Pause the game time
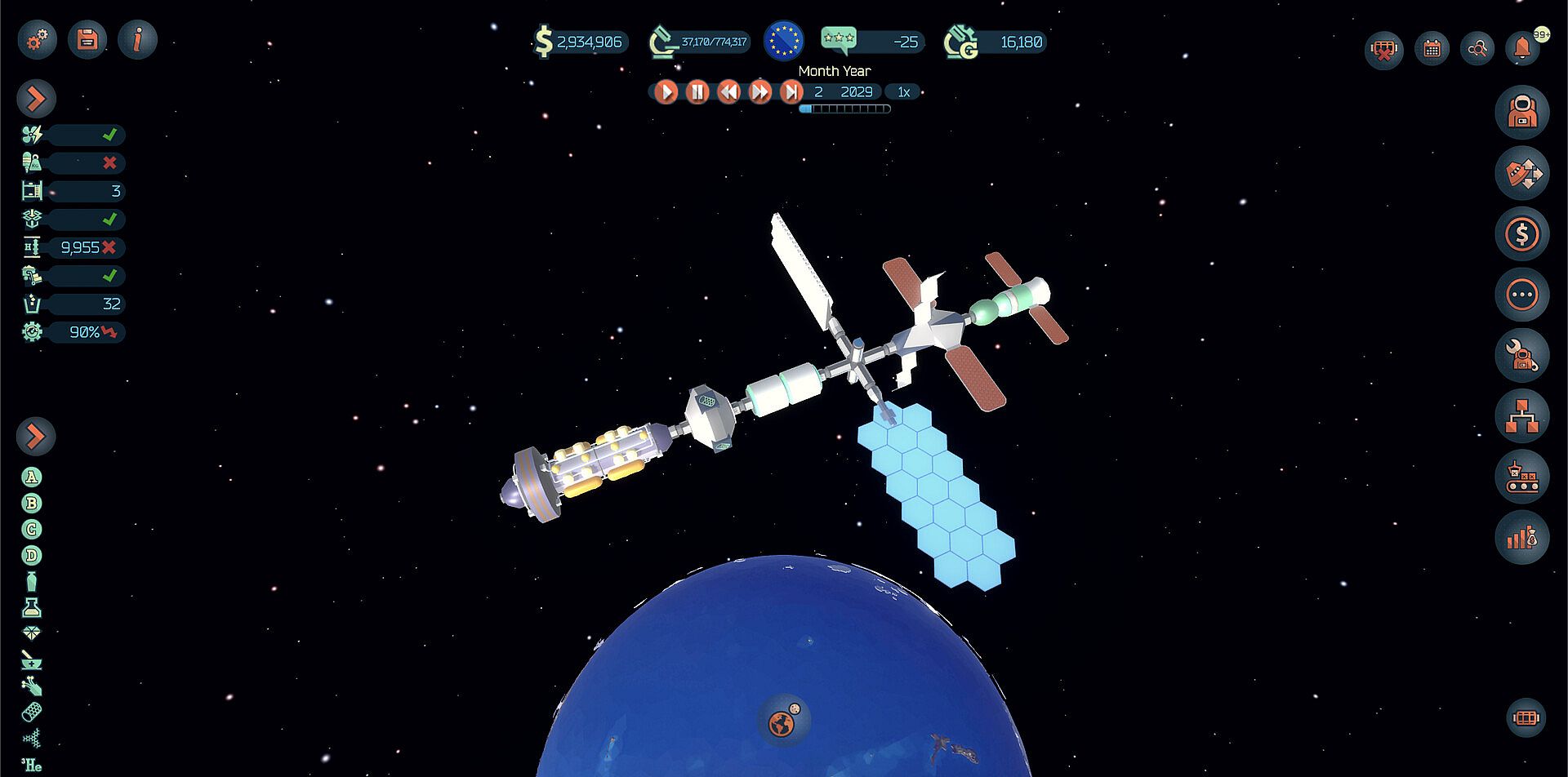The image size is (1568, 777). (697, 92)
